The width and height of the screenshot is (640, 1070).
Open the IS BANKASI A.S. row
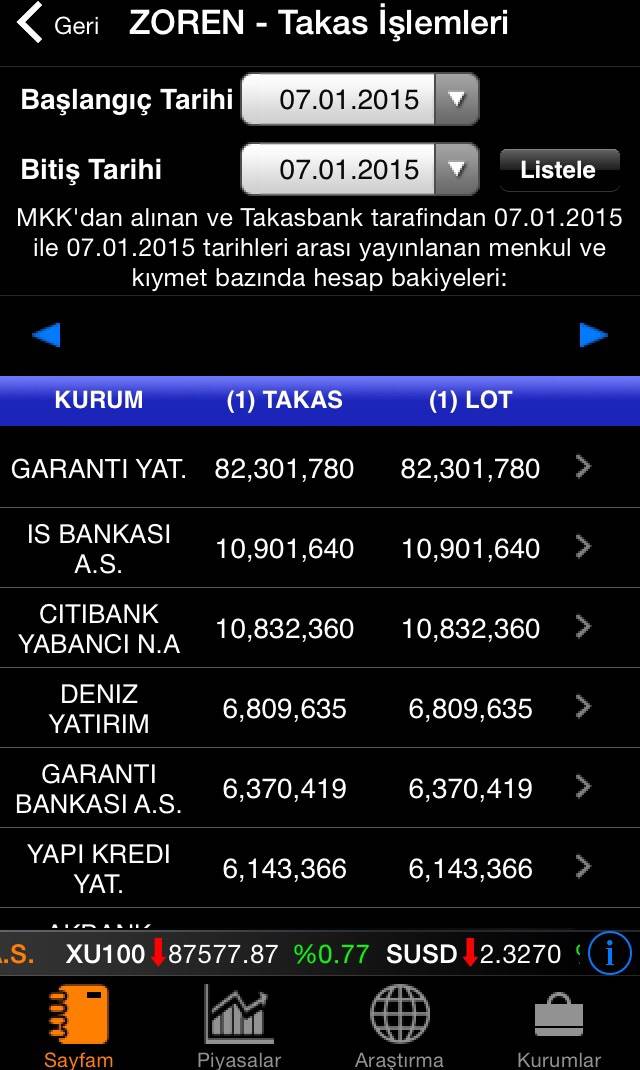tap(320, 548)
